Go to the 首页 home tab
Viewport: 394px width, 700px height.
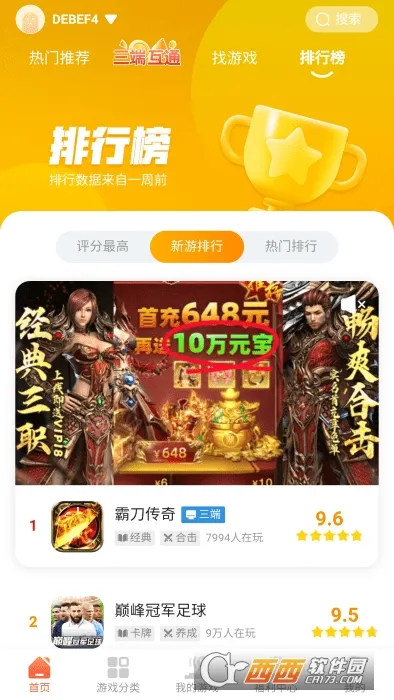click(x=39, y=675)
